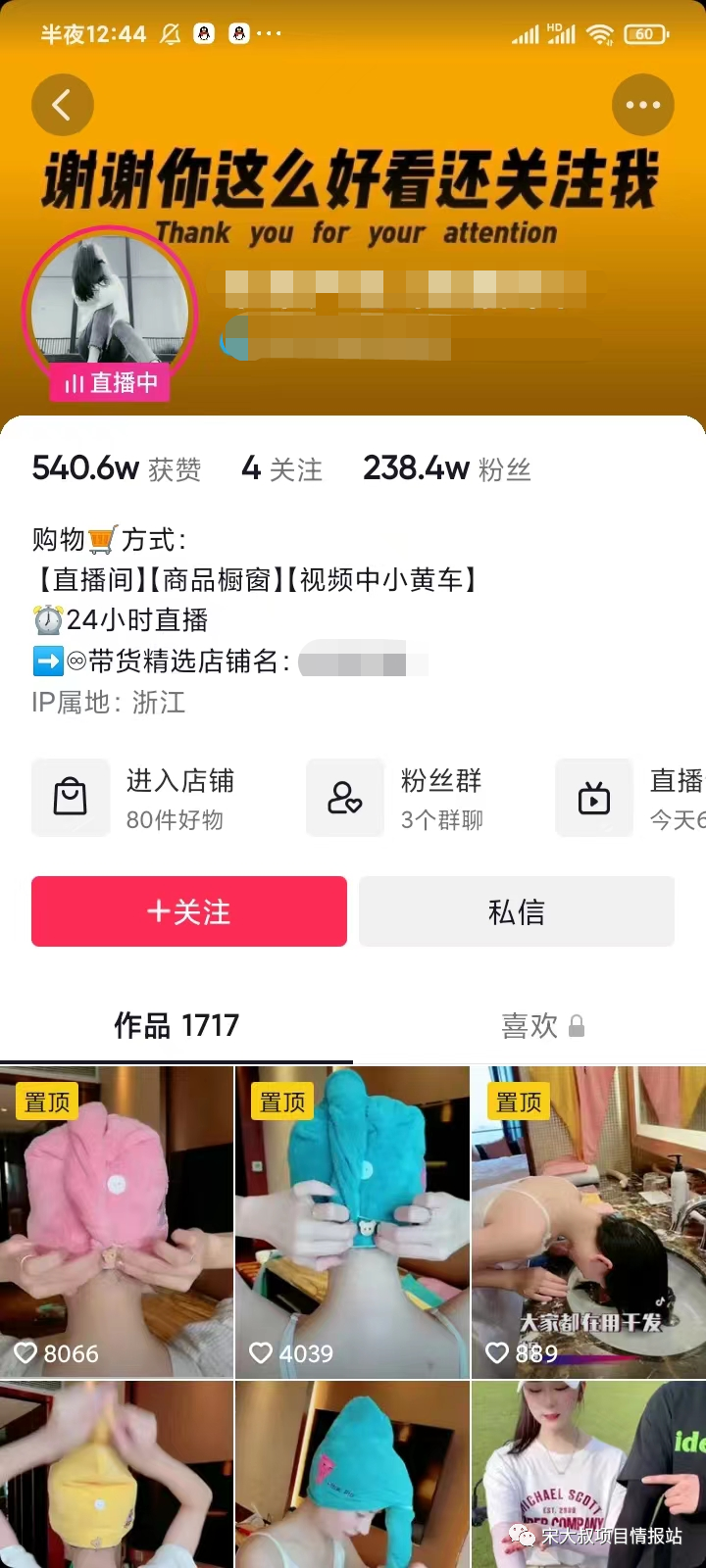Enter the shop with 80件好物
This screenshot has height=1568, width=706.
[x=137, y=798]
